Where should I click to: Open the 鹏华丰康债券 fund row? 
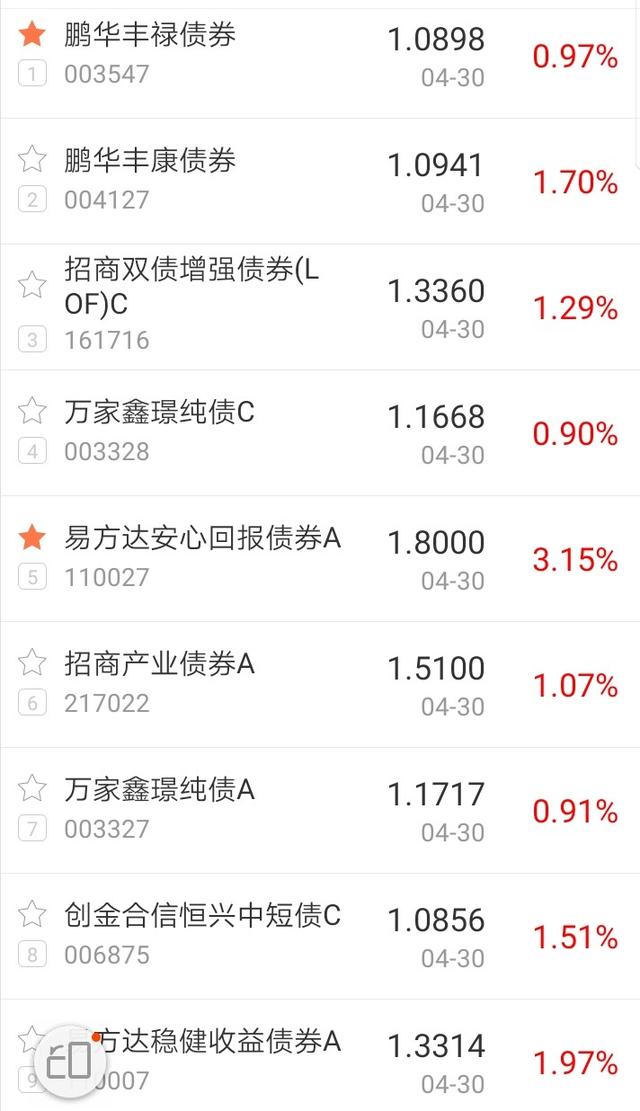(320, 181)
